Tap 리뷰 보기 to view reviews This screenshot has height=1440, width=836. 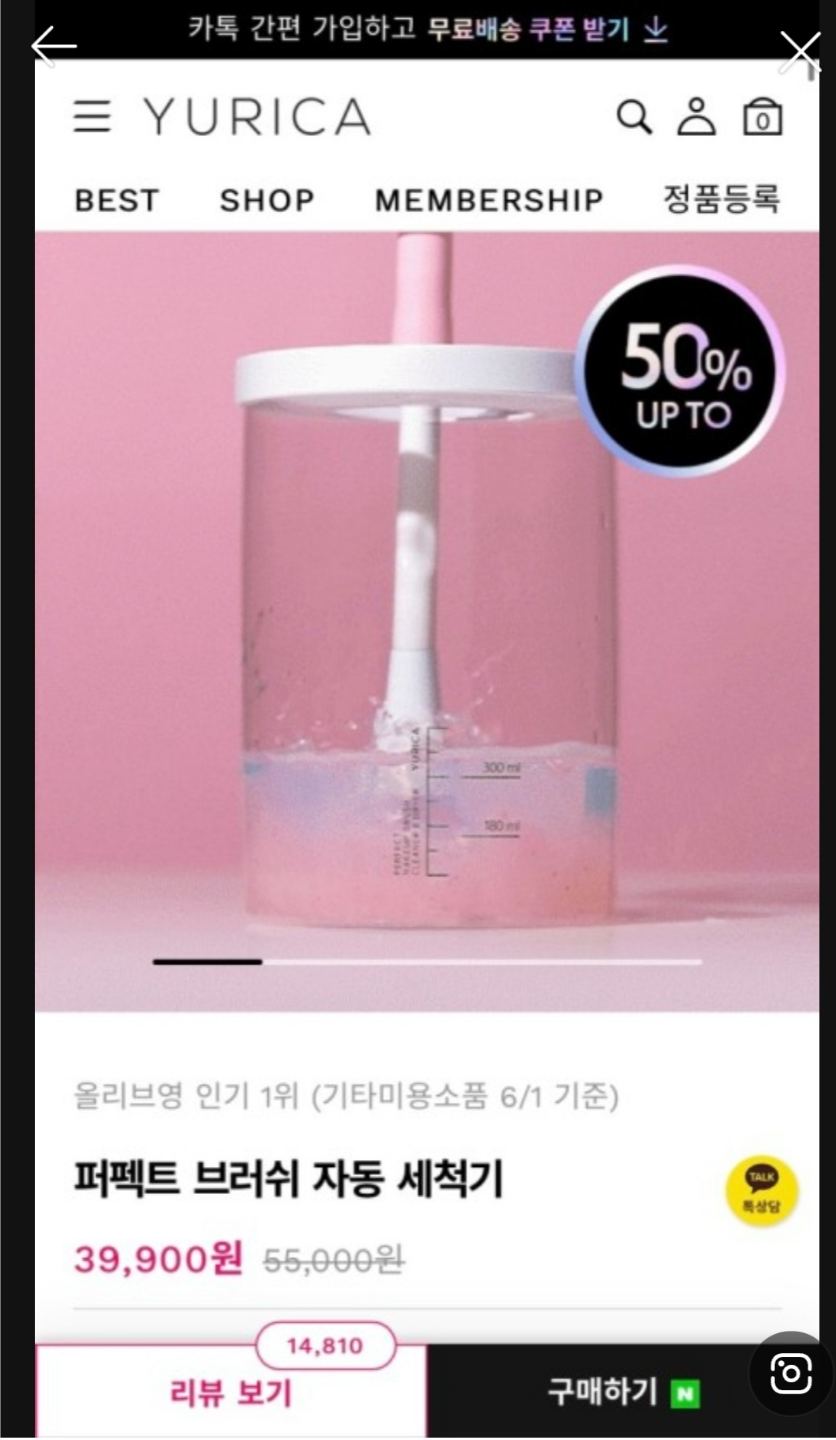[x=231, y=1393]
